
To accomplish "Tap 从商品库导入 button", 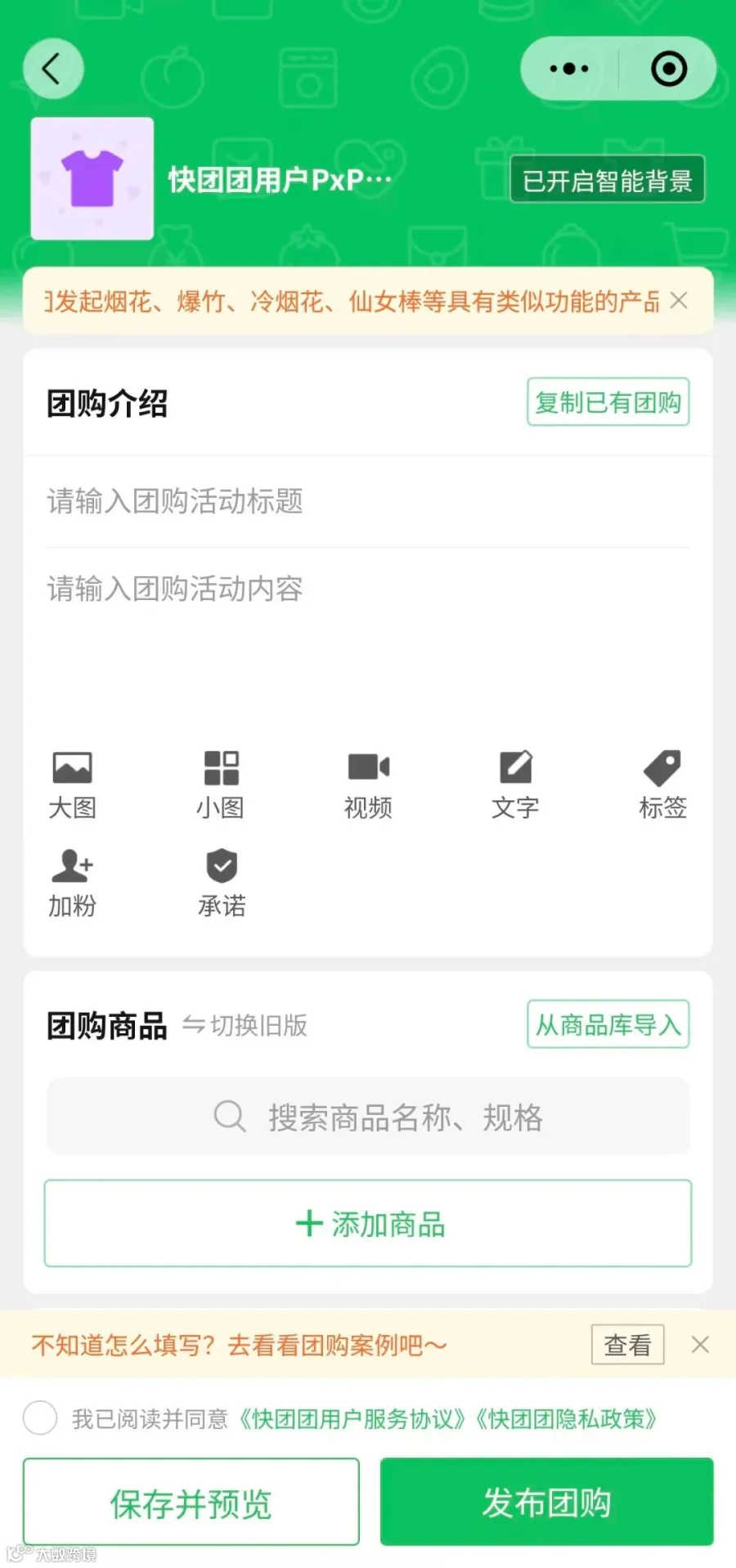I will point(608,1024).
